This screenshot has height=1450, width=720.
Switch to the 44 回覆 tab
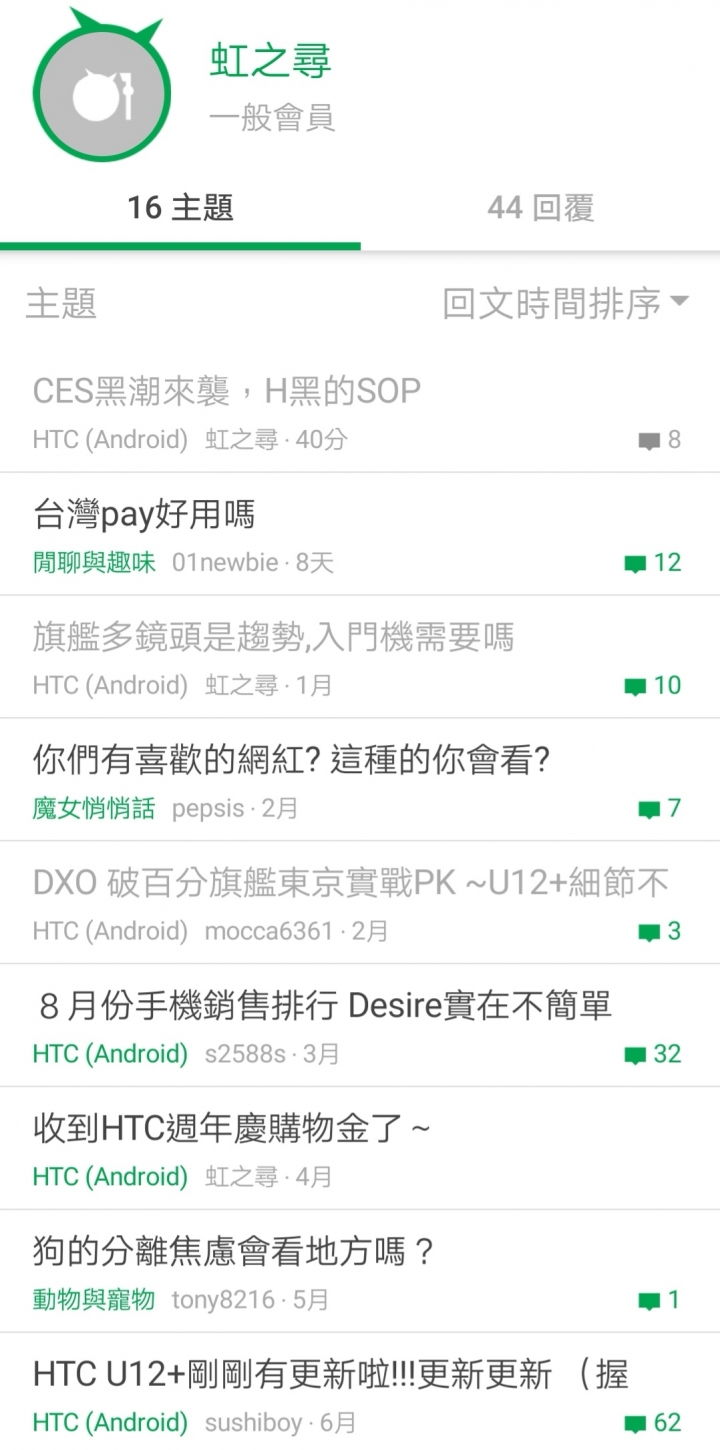[540, 208]
